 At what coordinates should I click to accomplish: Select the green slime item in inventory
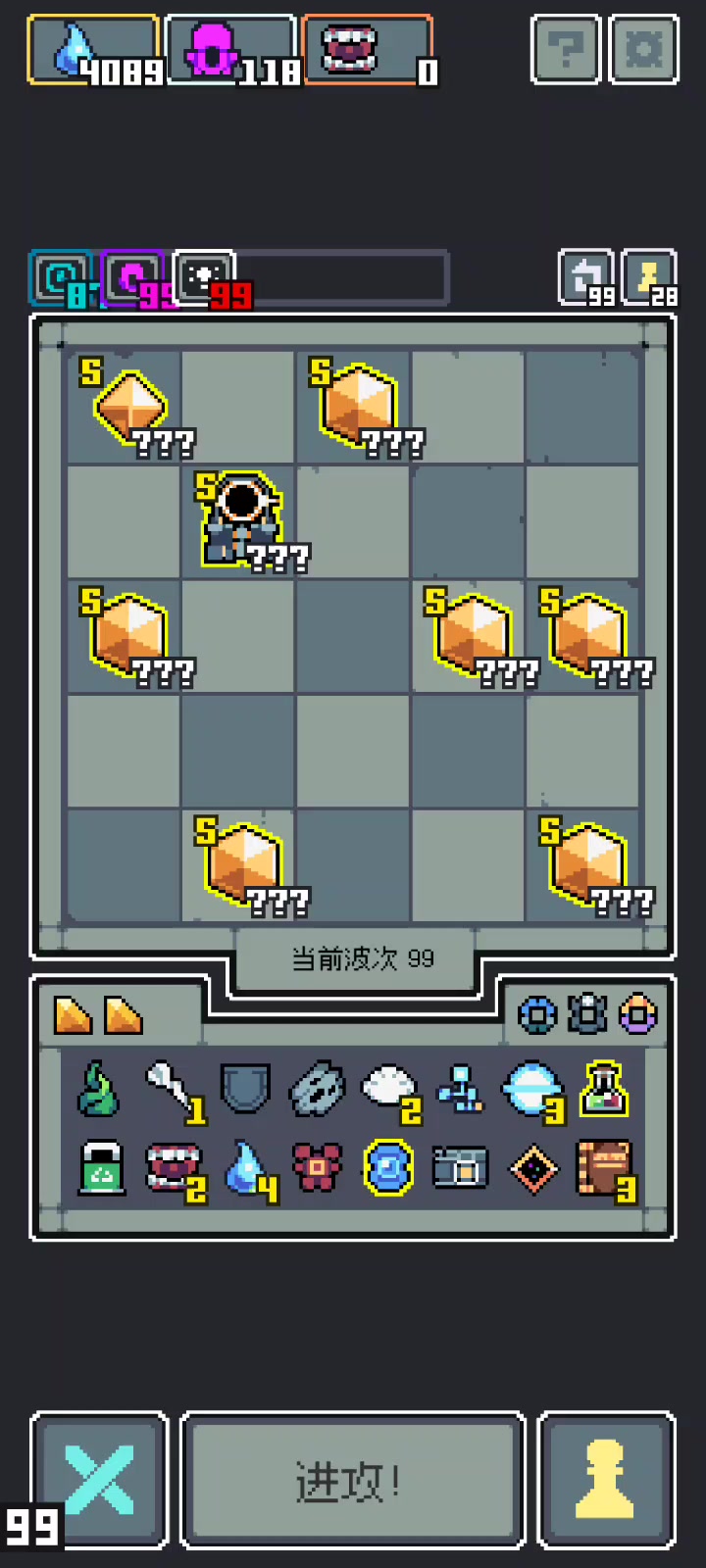coord(99,1089)
